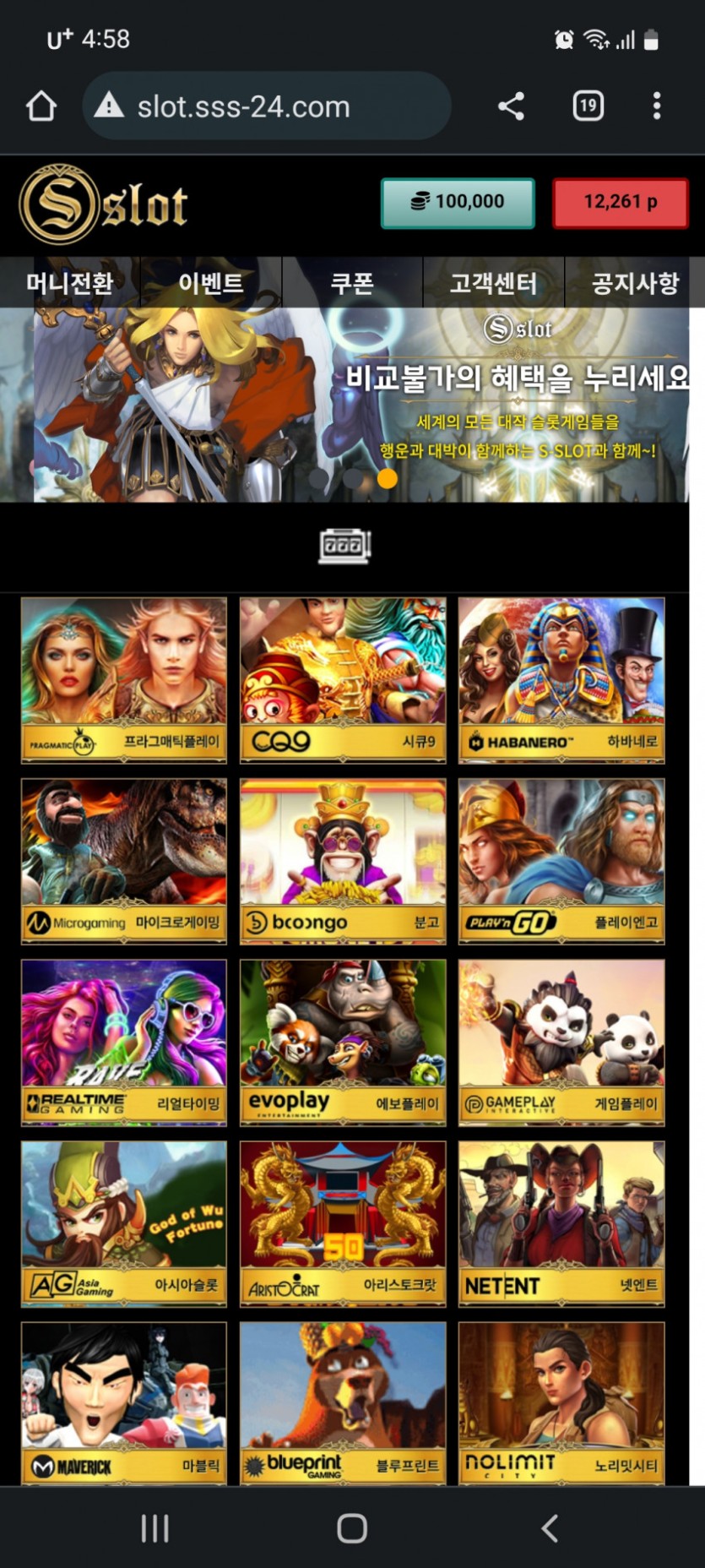This screenshot has height=1568, width=705.
Task: Tap the 100,000 balance button
Action: (458, 203)
